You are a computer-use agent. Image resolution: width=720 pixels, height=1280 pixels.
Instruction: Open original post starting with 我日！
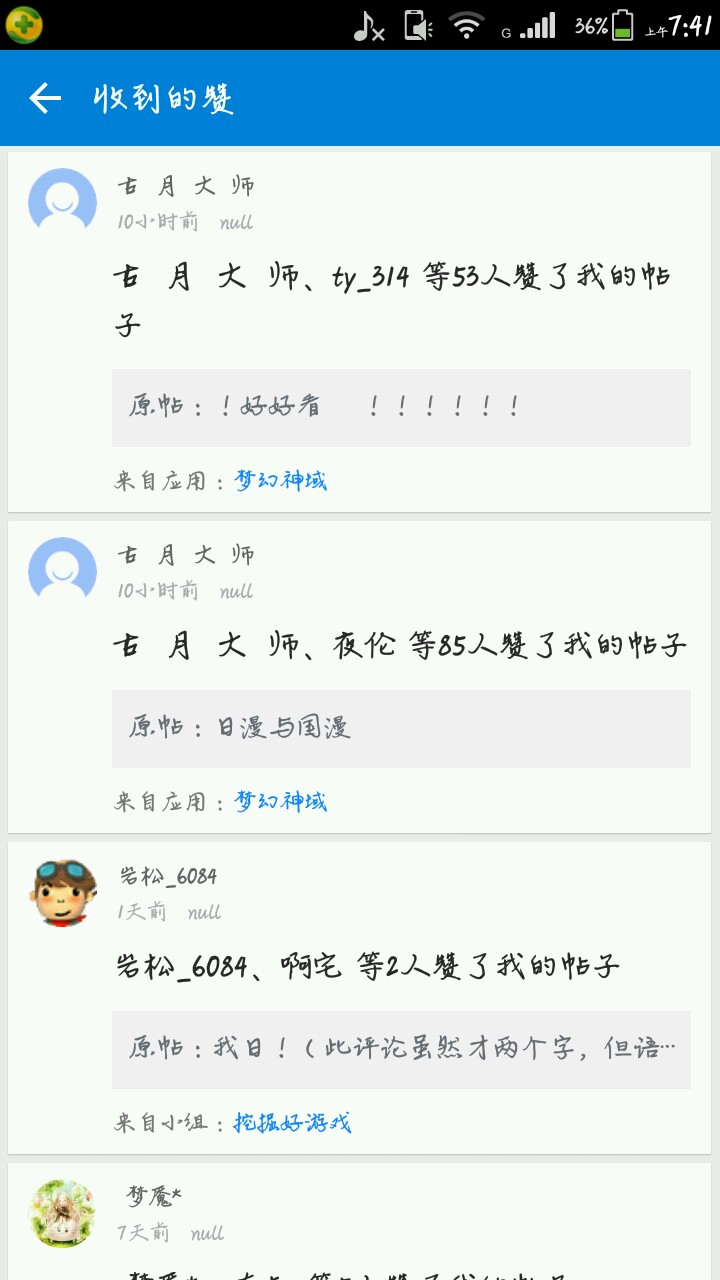(x=401, y=1049)
